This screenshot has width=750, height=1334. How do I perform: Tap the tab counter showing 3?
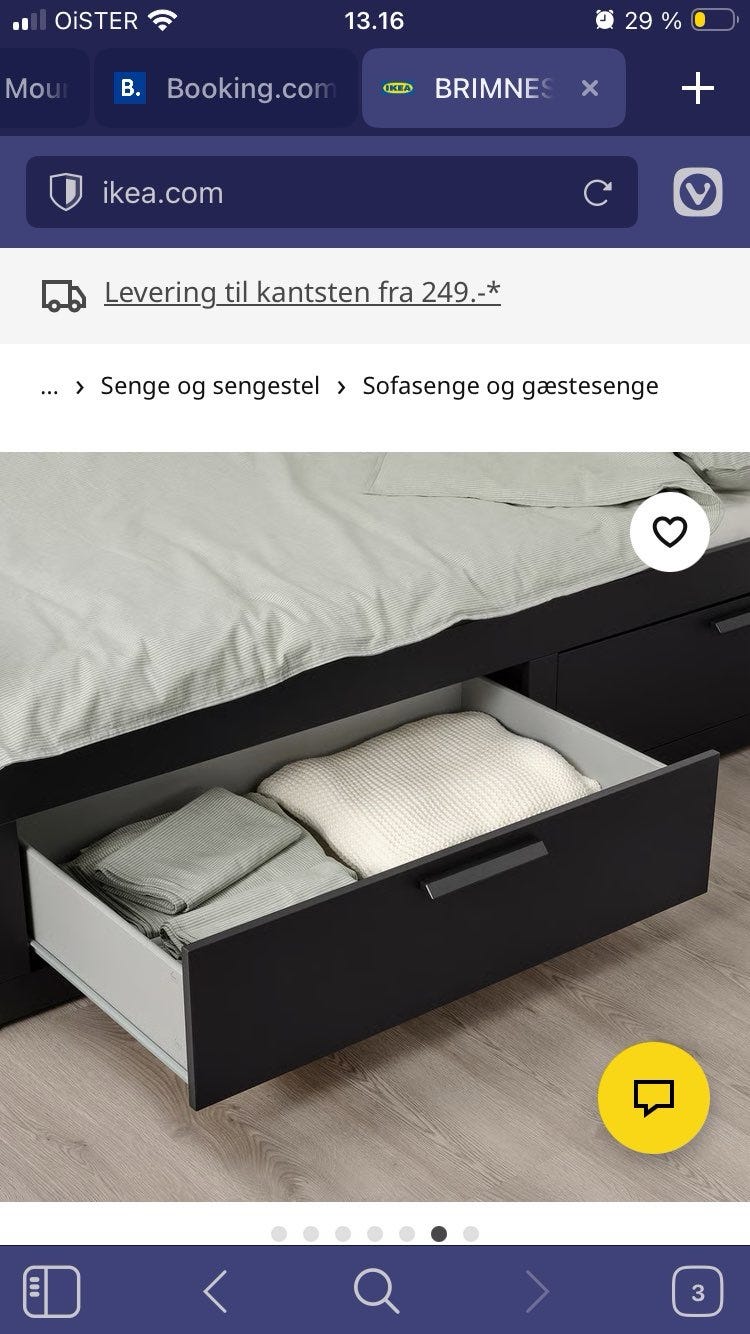coord(697,1291)
